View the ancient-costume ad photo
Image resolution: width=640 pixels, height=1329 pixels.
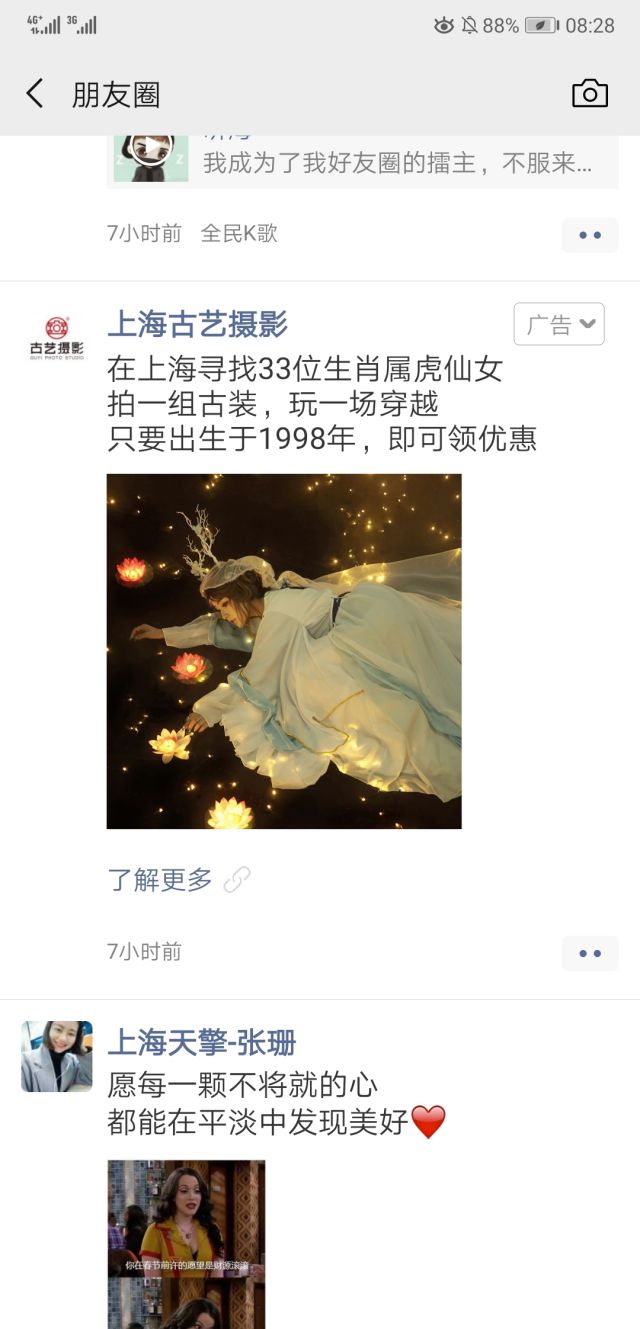[x=284, y=651]
